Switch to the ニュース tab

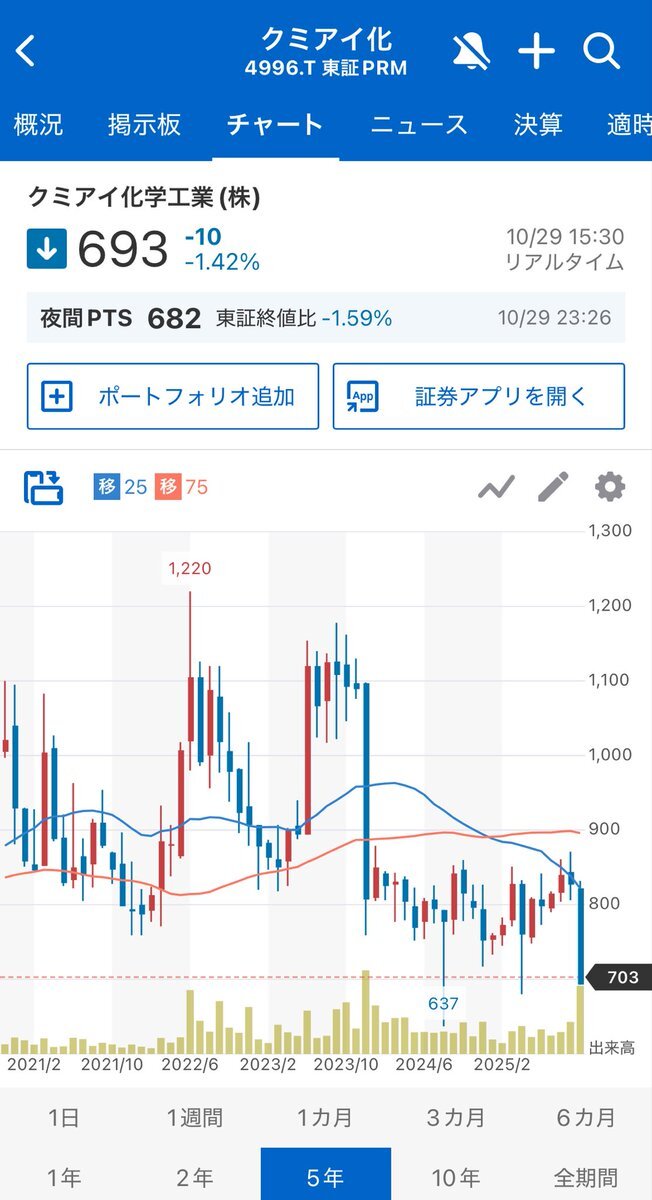pos(419,124)
